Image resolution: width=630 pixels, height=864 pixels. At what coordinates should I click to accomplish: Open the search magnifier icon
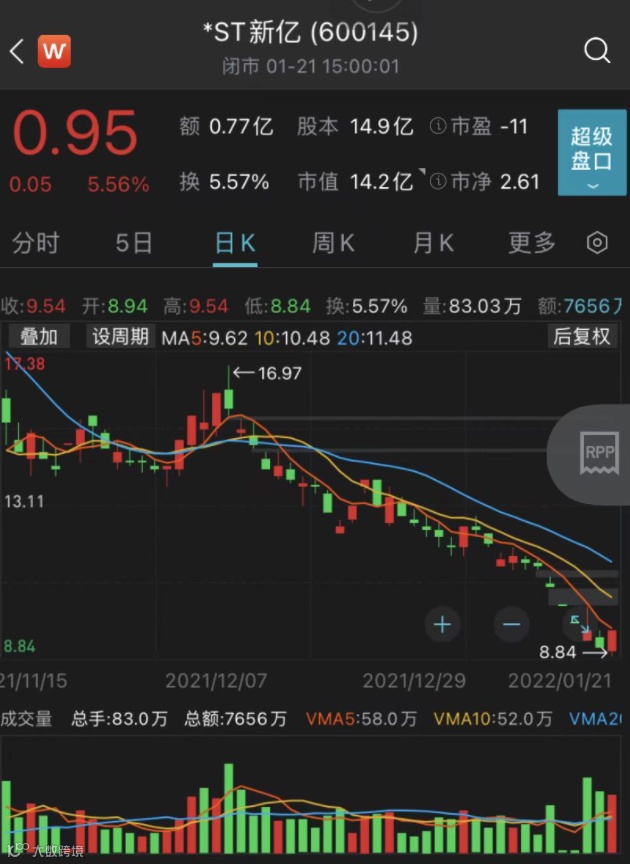597,51
